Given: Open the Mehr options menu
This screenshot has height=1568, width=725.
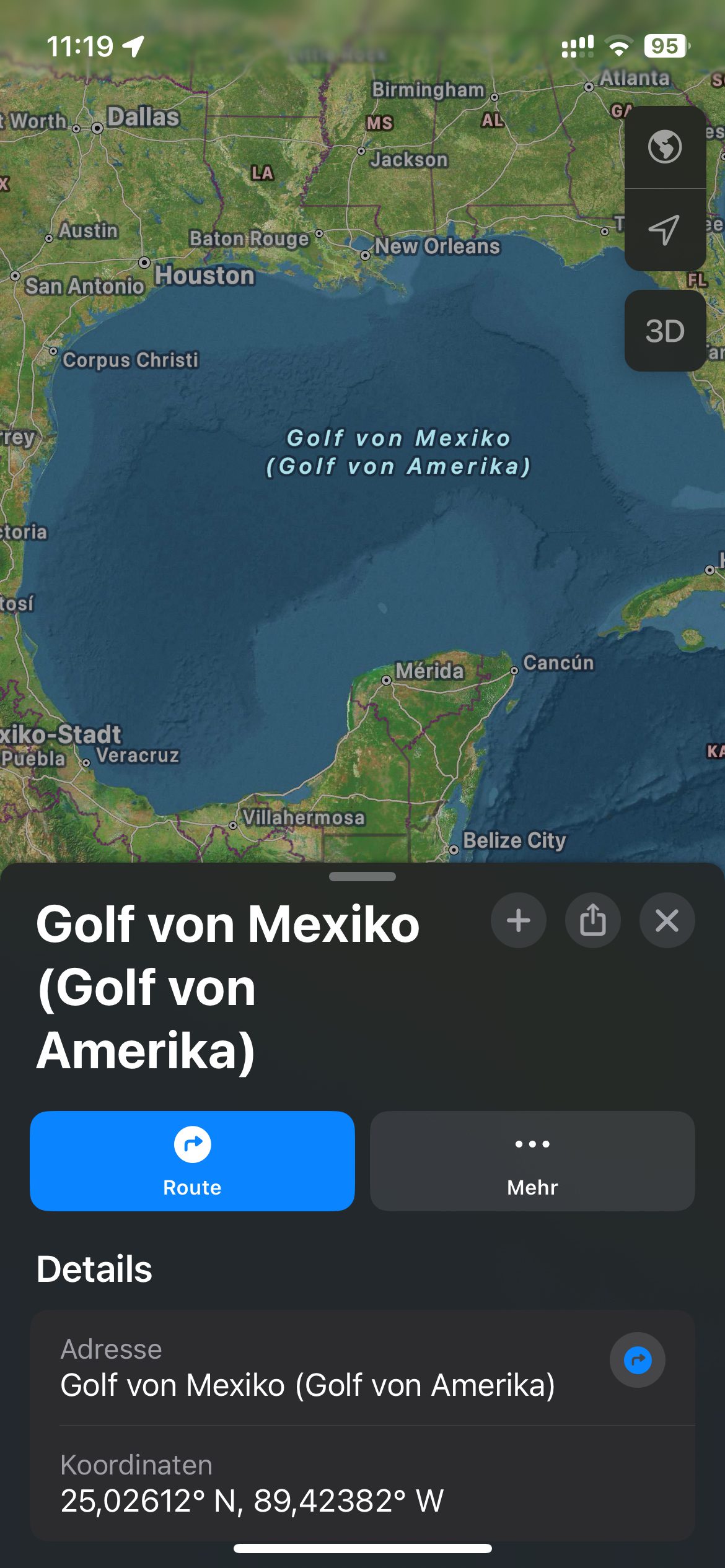Looking at the screenshot, I should point(532,1161).
